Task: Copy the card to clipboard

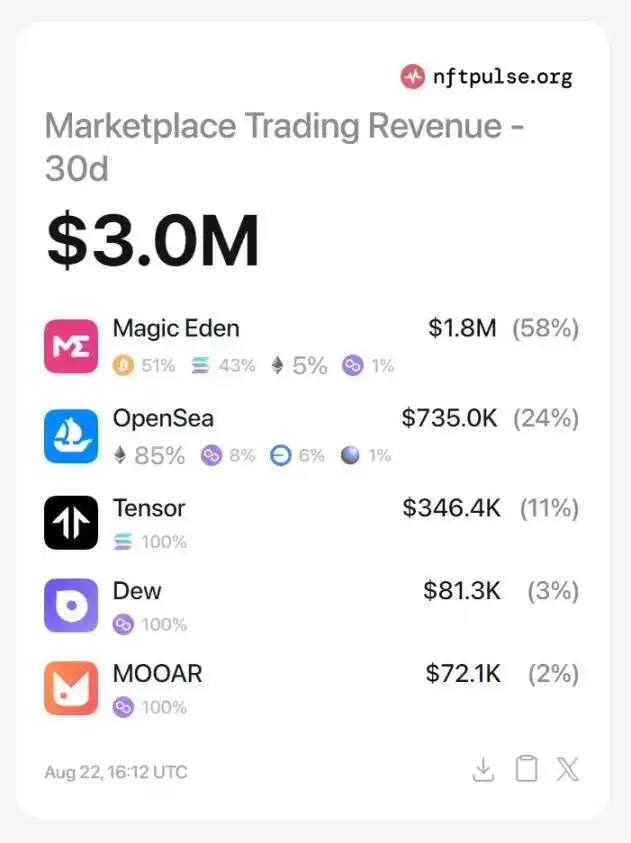Action: point(526,769)
